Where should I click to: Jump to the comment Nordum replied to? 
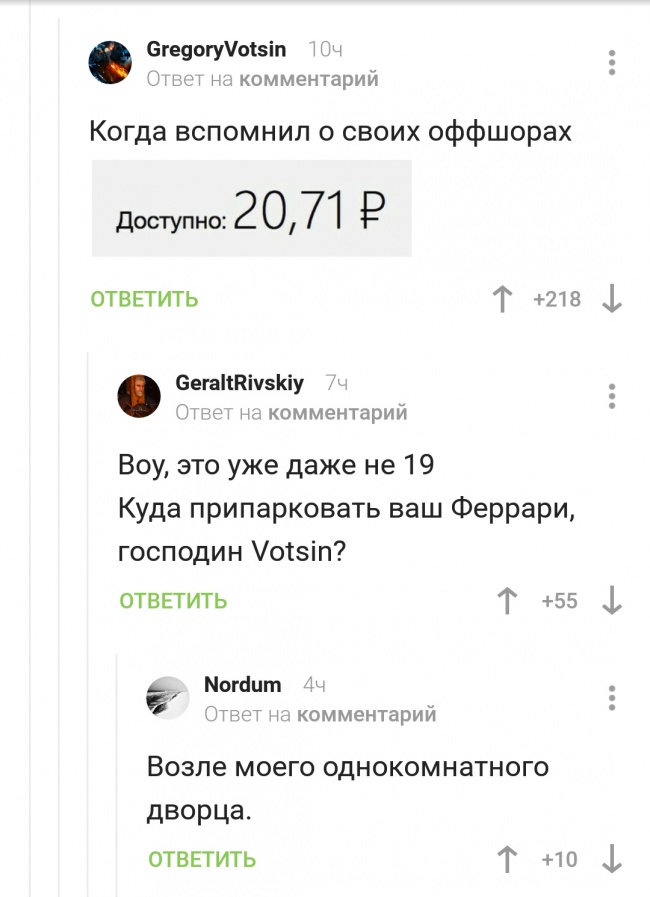click(366, 714)
